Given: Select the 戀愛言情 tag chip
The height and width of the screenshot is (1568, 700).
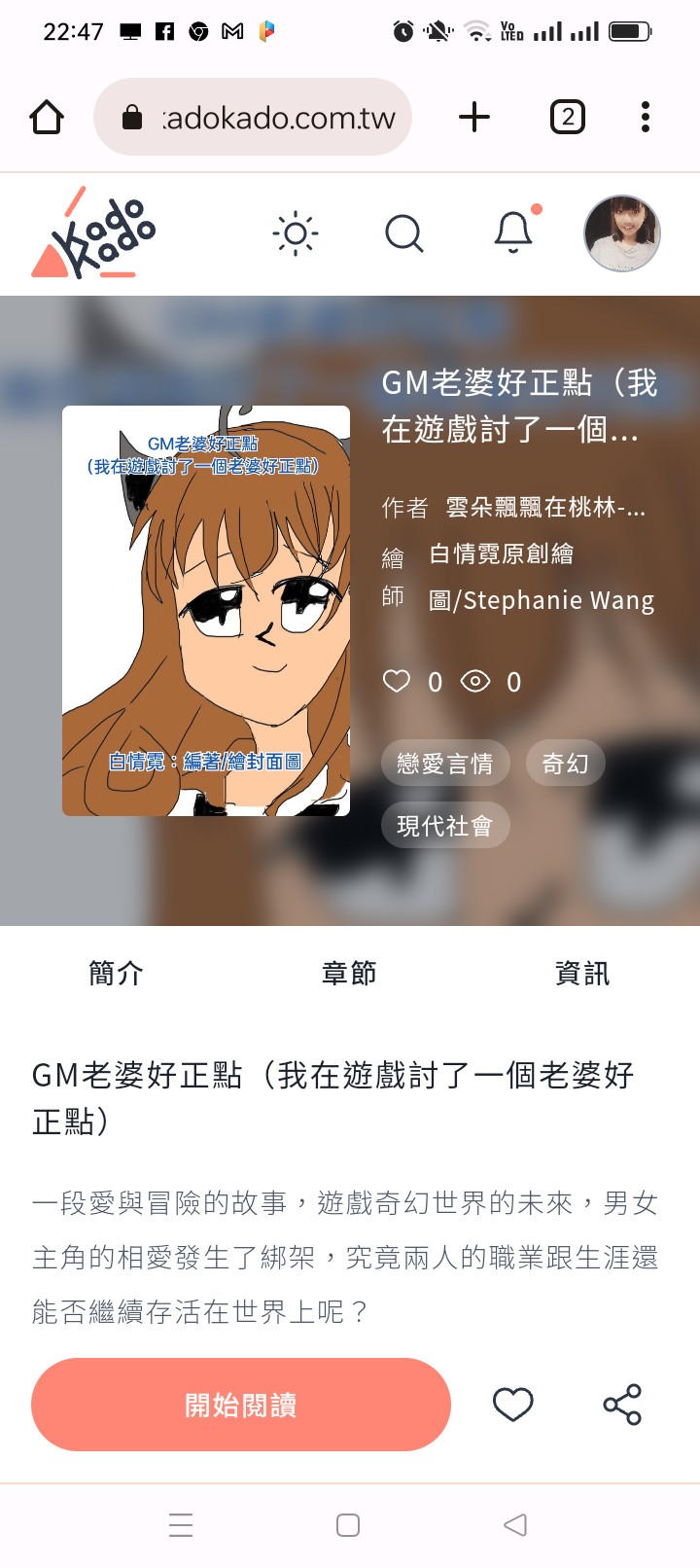Looking at the screenshot, I should click(444, 764).
